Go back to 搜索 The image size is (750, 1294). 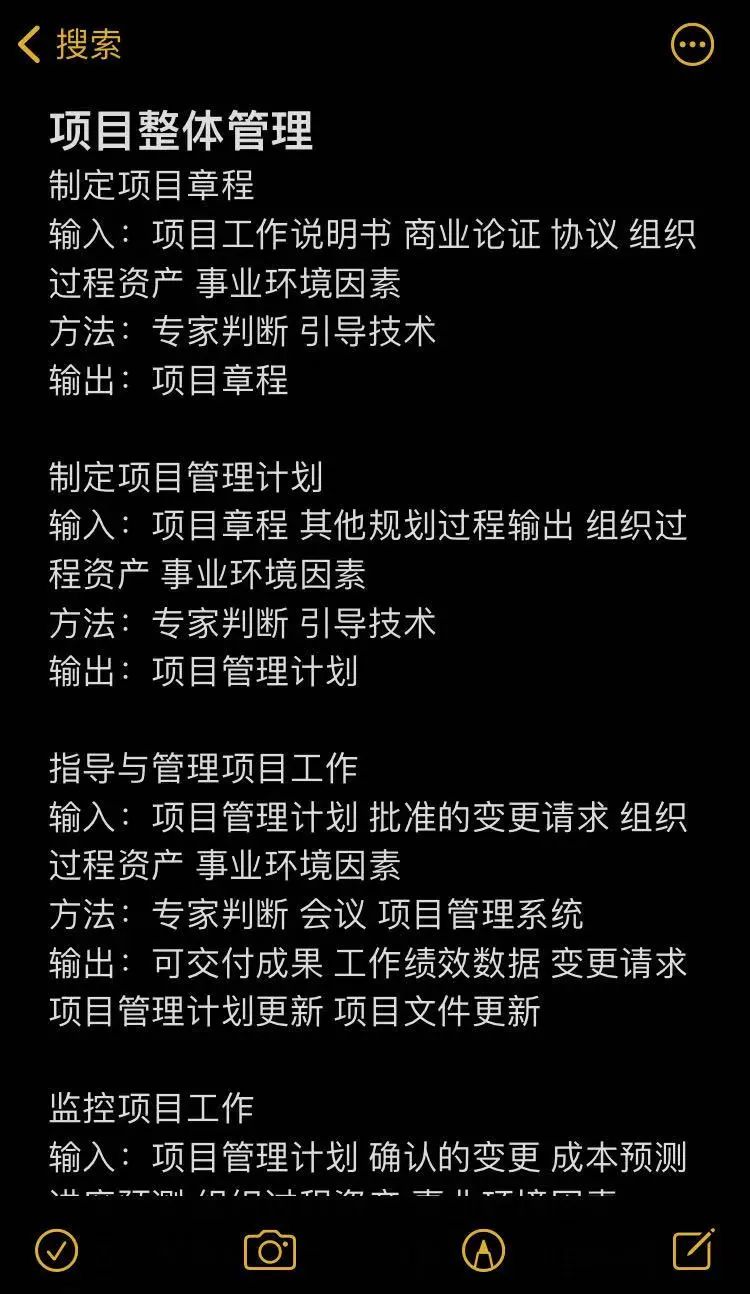[x=70, y=45]
